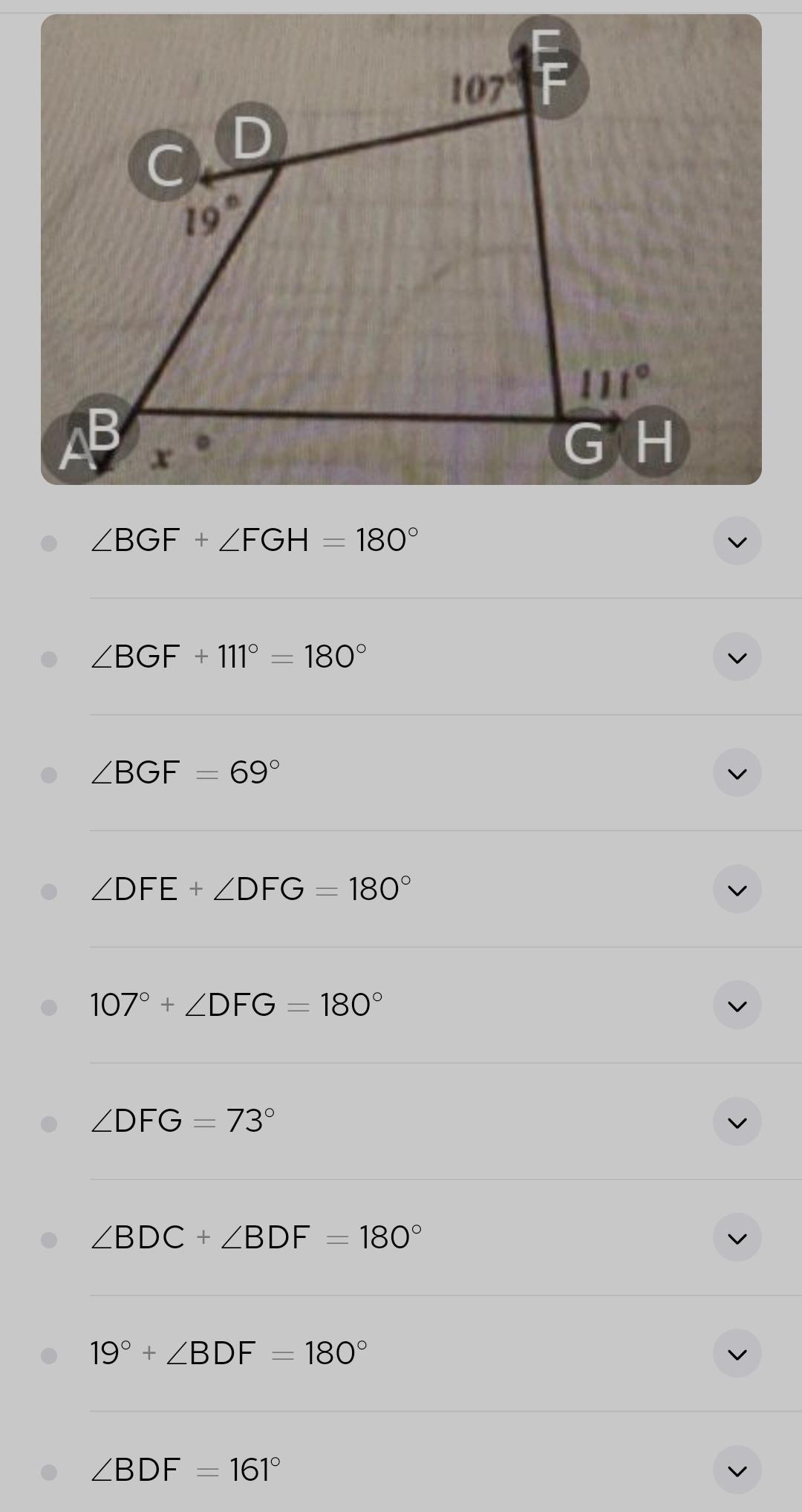
Task: Expand the ∠BDF = 161° step
Action: pos(737,1470)
